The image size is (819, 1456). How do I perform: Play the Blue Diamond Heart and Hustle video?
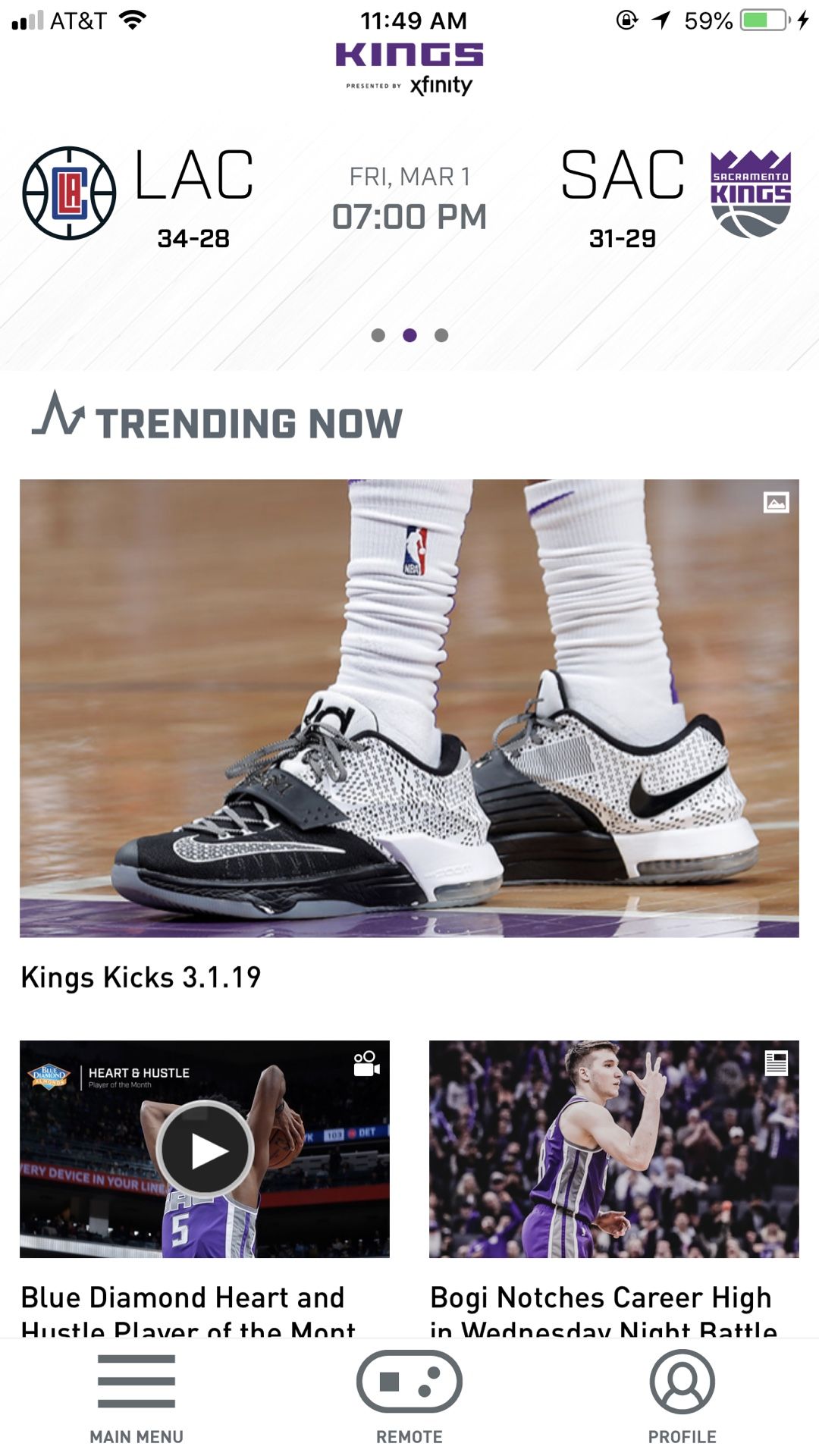coord(205,1150)
